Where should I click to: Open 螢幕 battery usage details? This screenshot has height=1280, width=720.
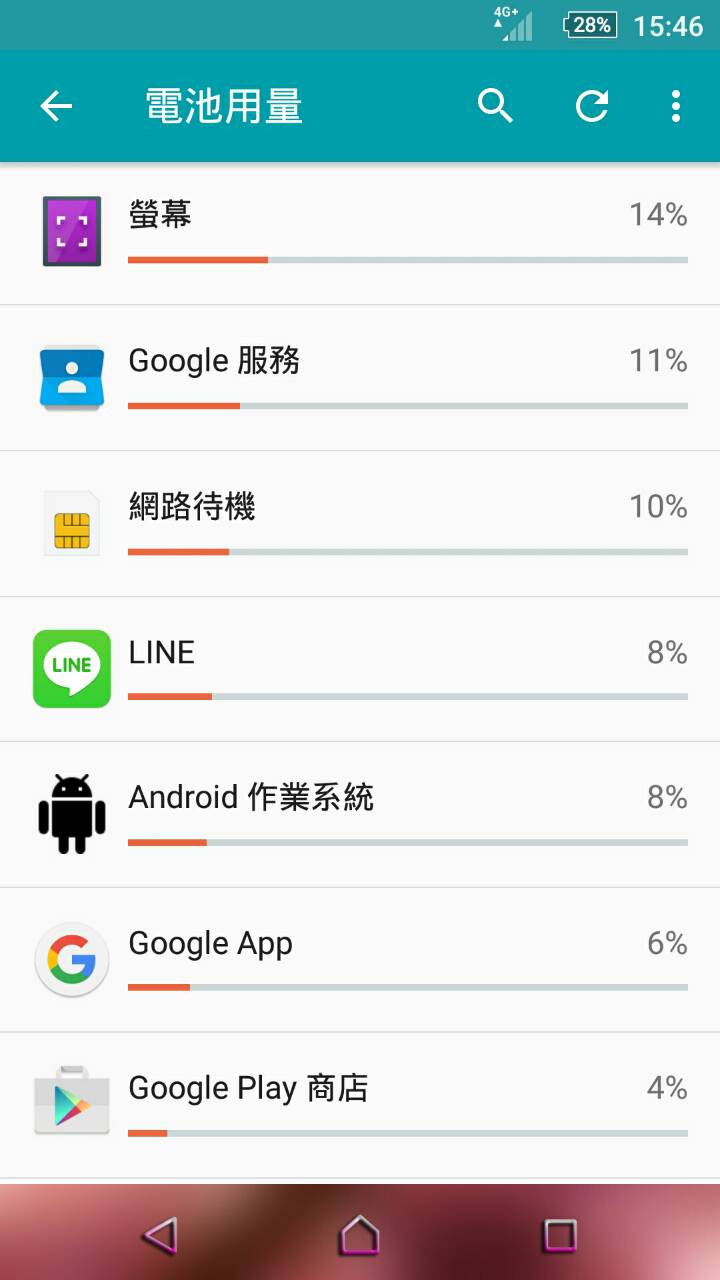360,232
